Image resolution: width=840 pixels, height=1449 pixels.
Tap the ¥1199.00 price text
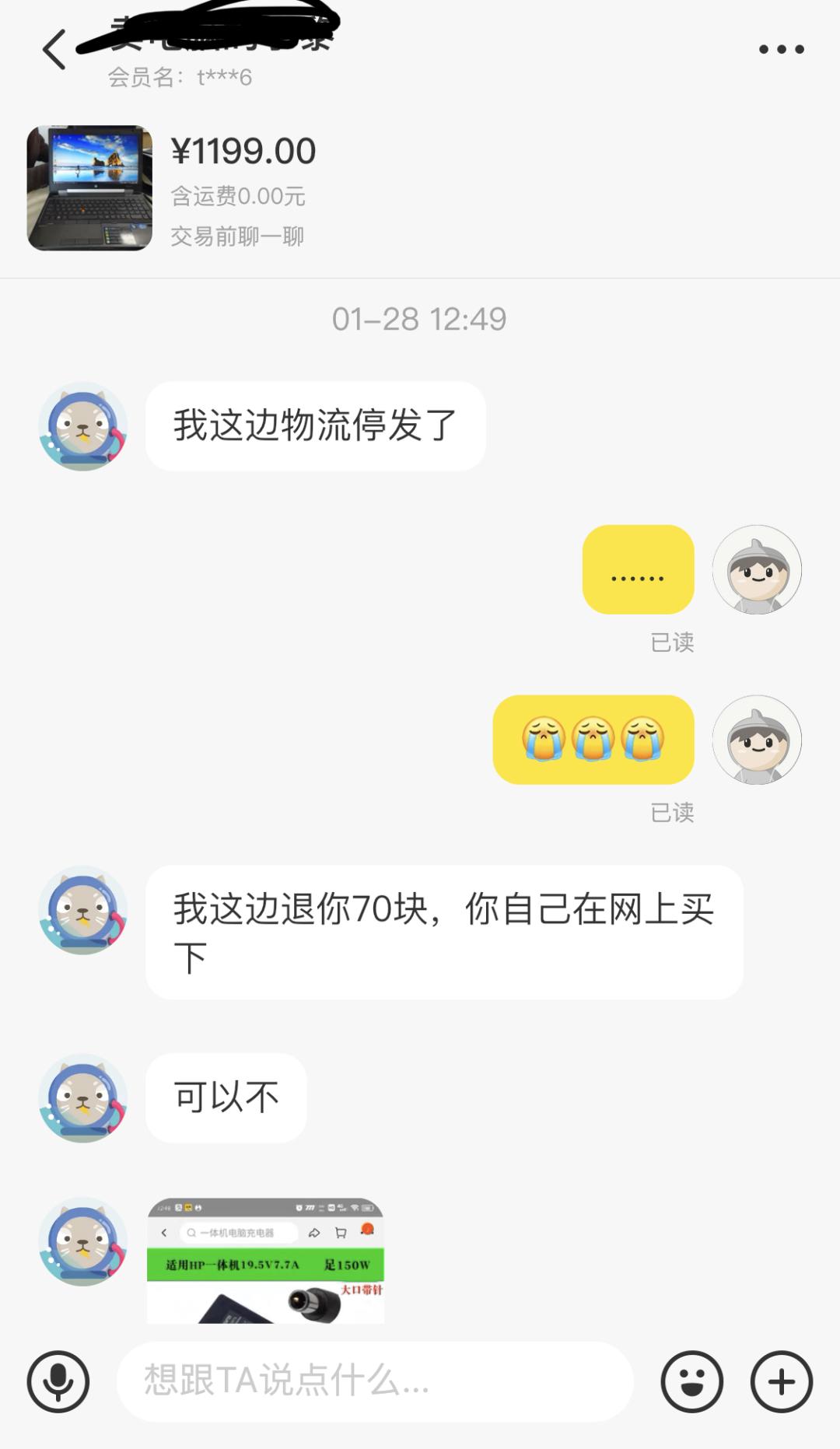(243, 152)
